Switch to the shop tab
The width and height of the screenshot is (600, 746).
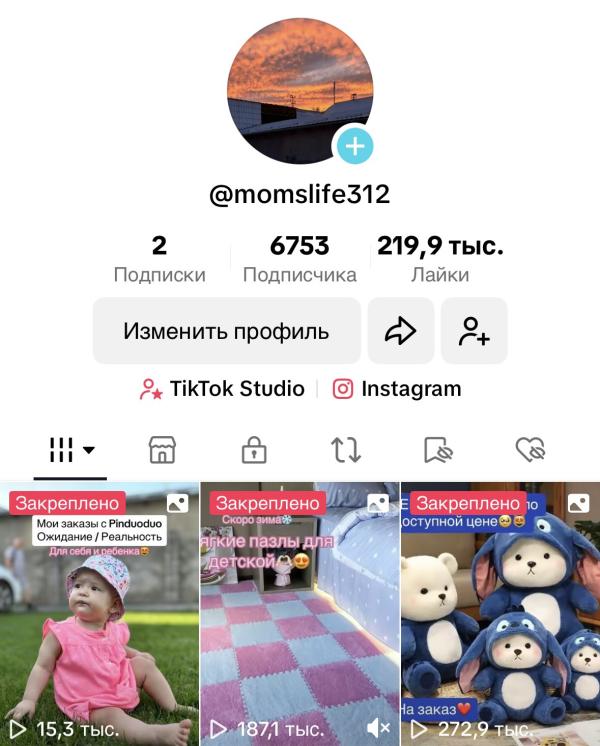point(162,450)
